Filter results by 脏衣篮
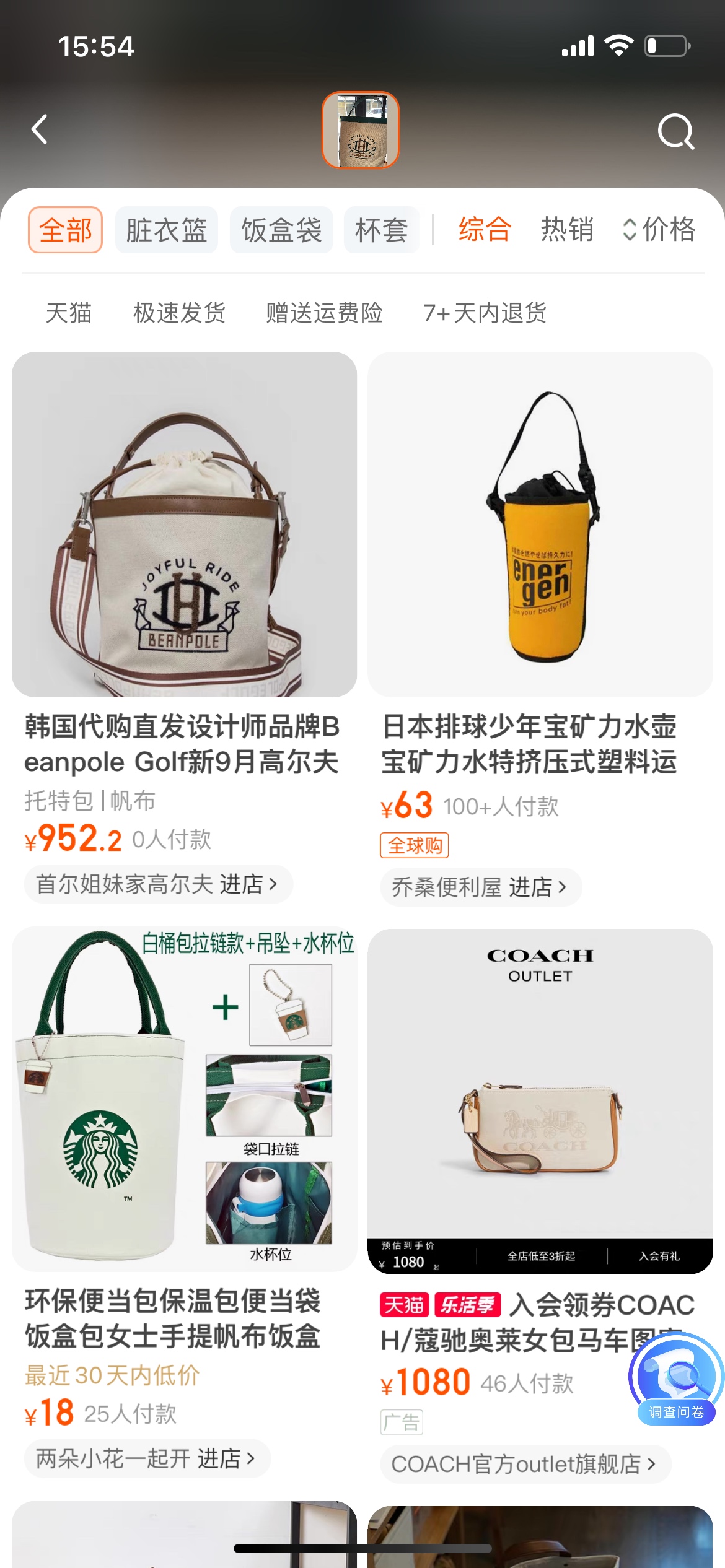Screen dimensions: 725x1568 pyautogui.click(x=166, y=230)
